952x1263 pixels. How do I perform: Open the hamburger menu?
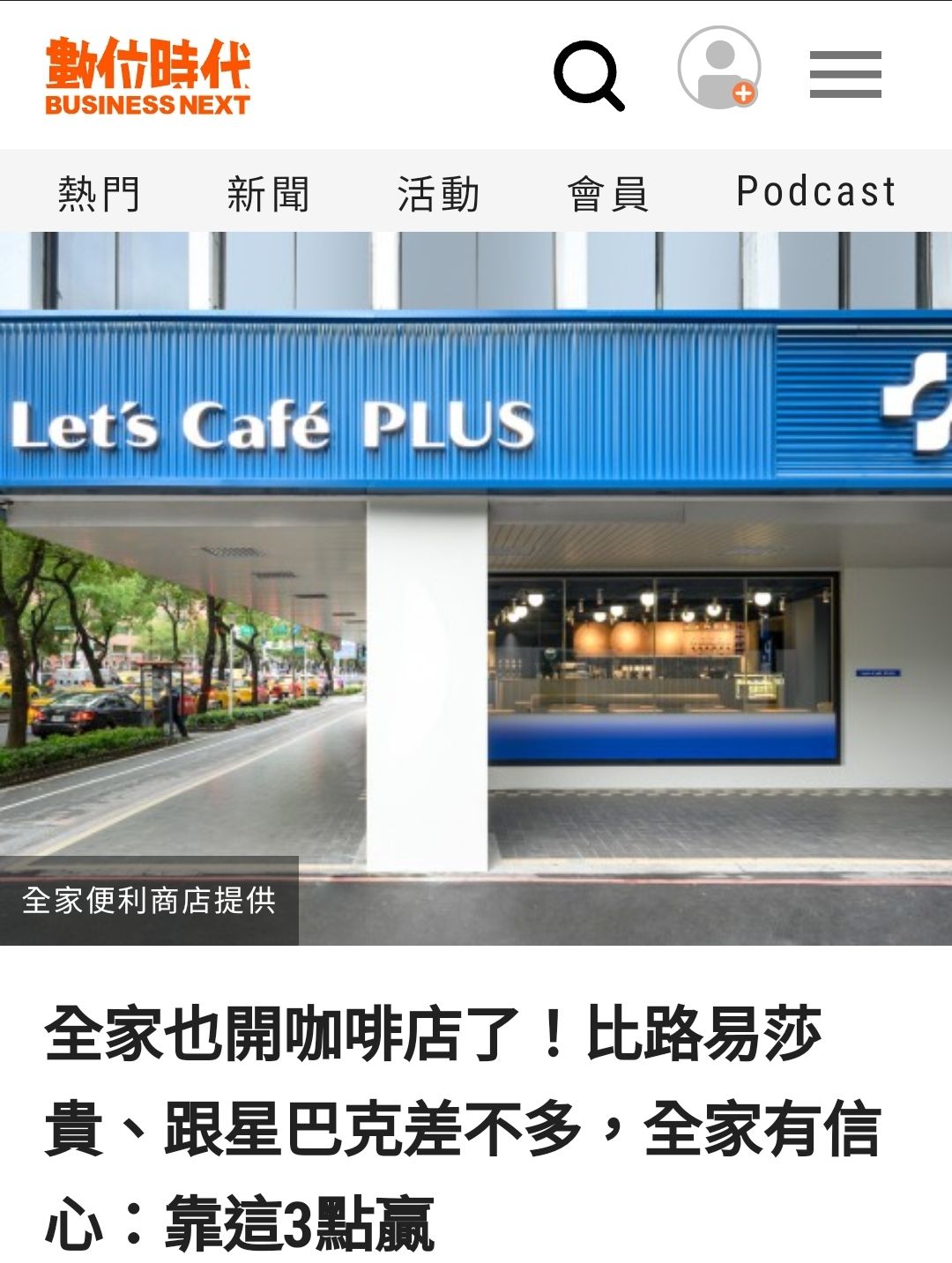tap(845, 74)
